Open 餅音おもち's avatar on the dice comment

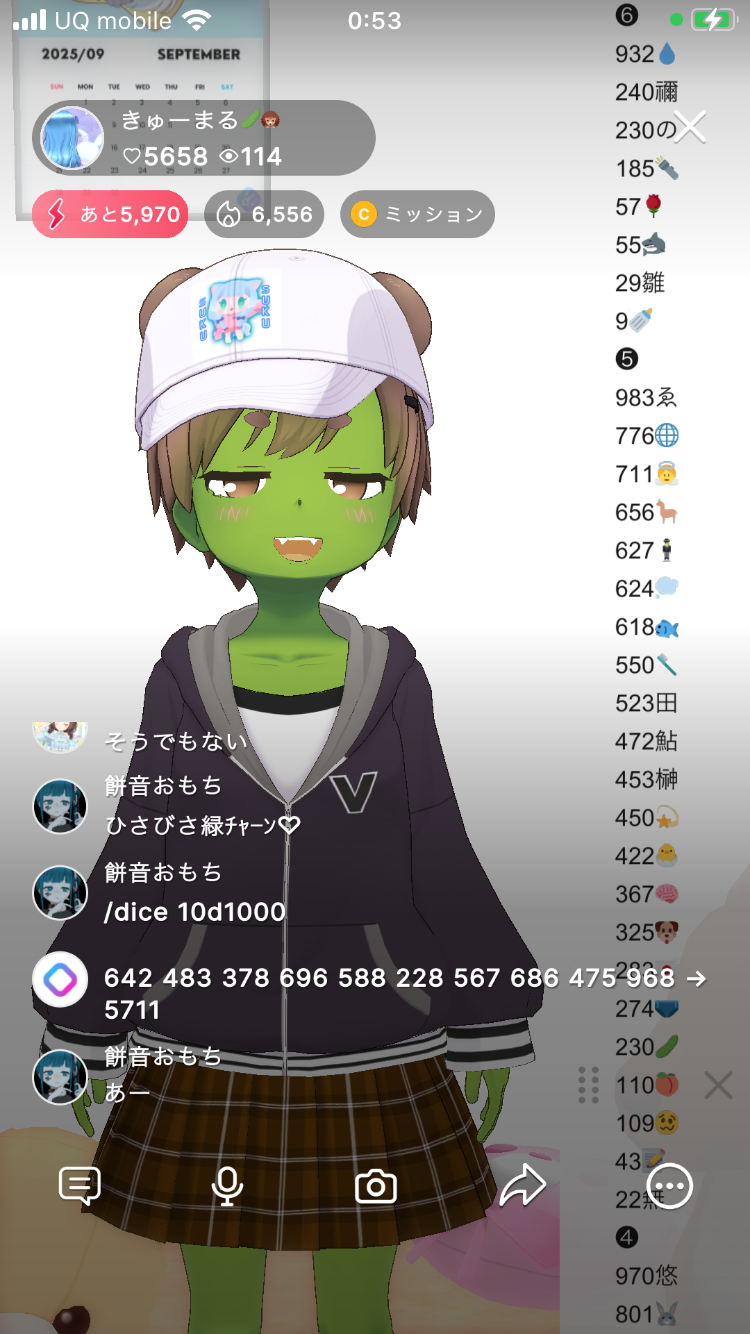[x=60, y=892]
